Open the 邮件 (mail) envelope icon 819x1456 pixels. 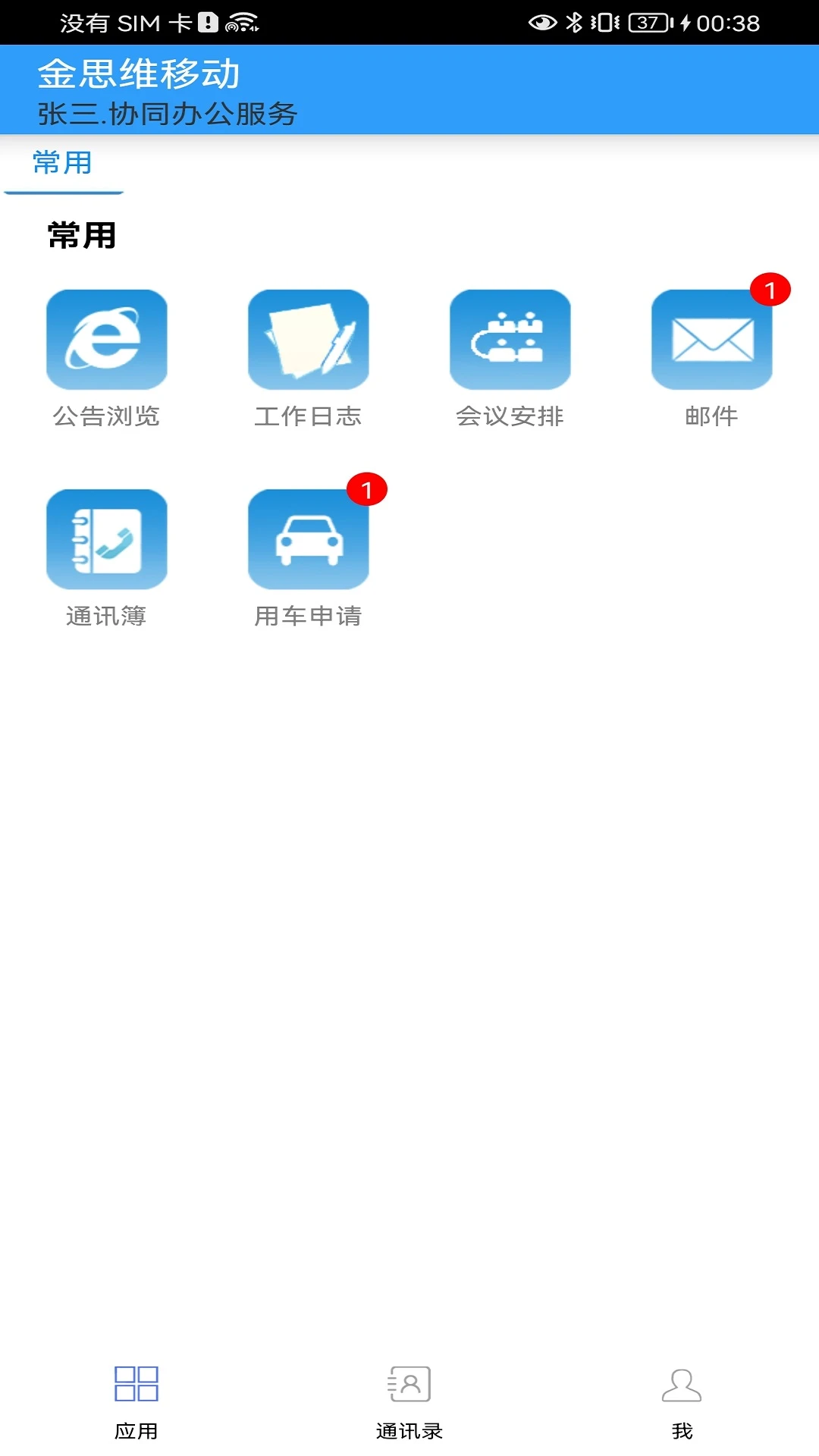coord(712,339)
